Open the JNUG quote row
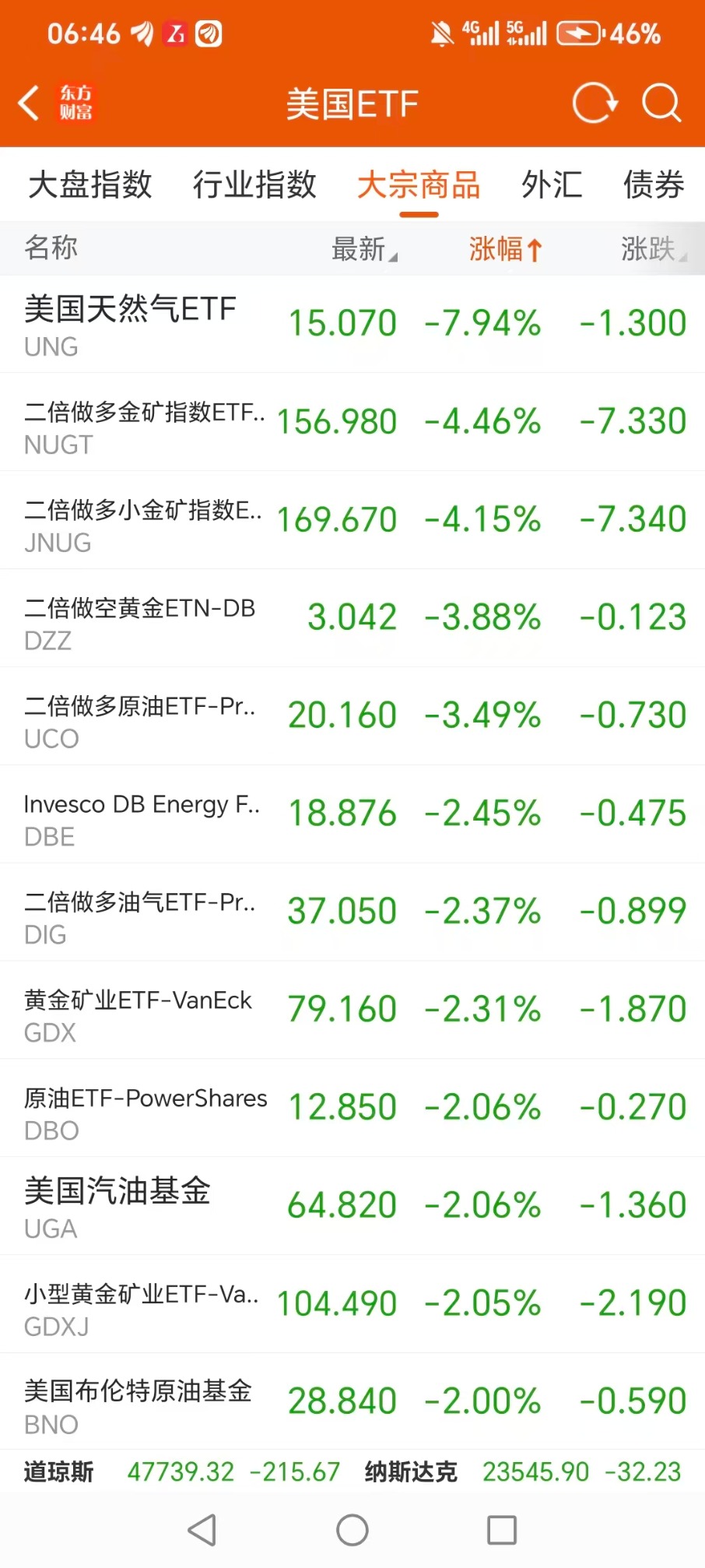This screenshot has width=705, height=1568. pyautogui.click(x=352, y=520)
